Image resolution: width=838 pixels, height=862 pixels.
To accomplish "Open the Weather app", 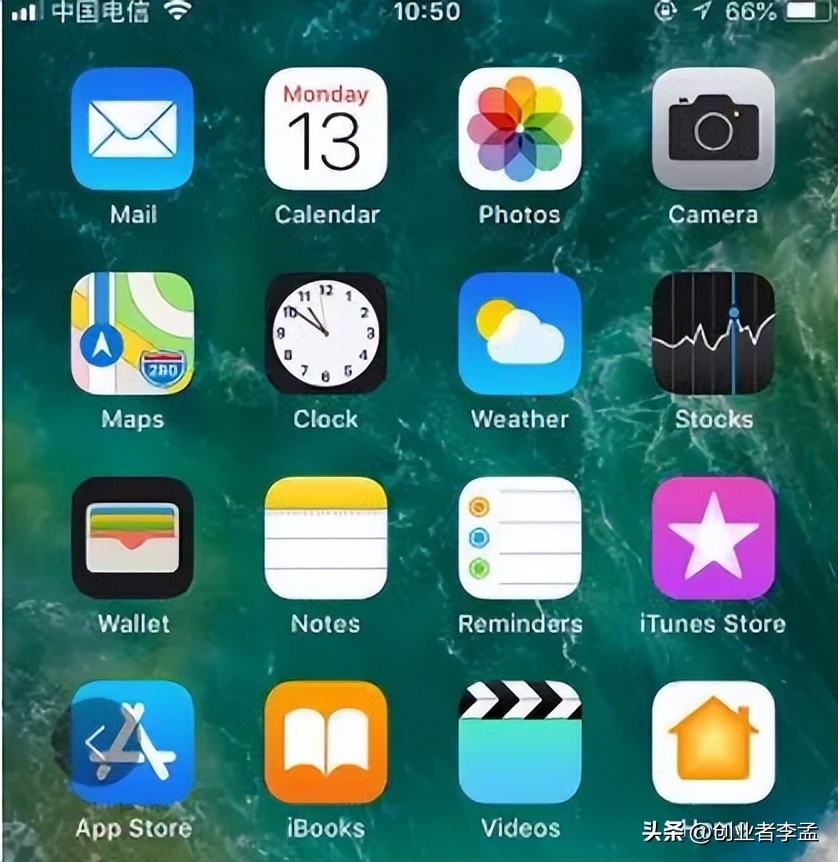I will [519, 333].
